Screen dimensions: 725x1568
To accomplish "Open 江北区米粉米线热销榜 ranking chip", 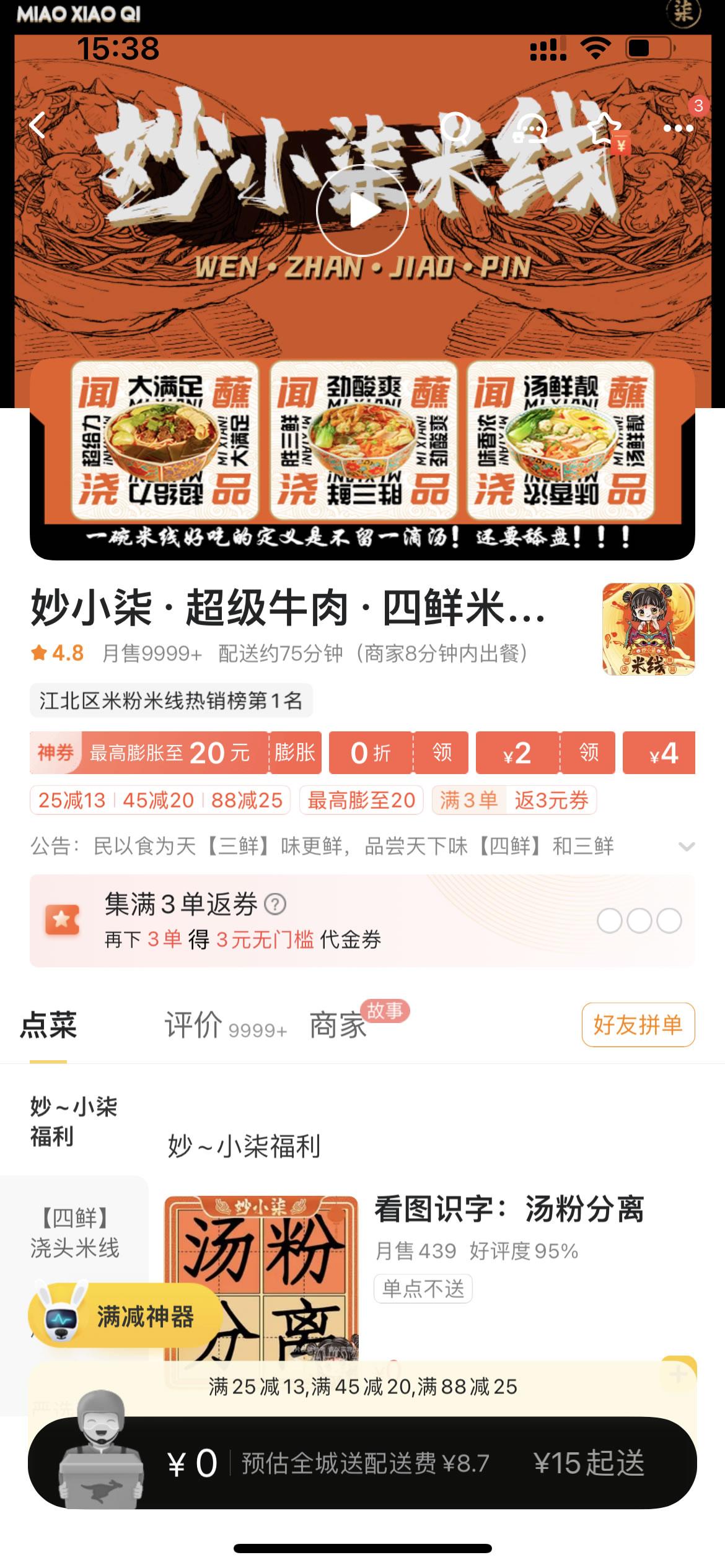I will click(171, 700).
